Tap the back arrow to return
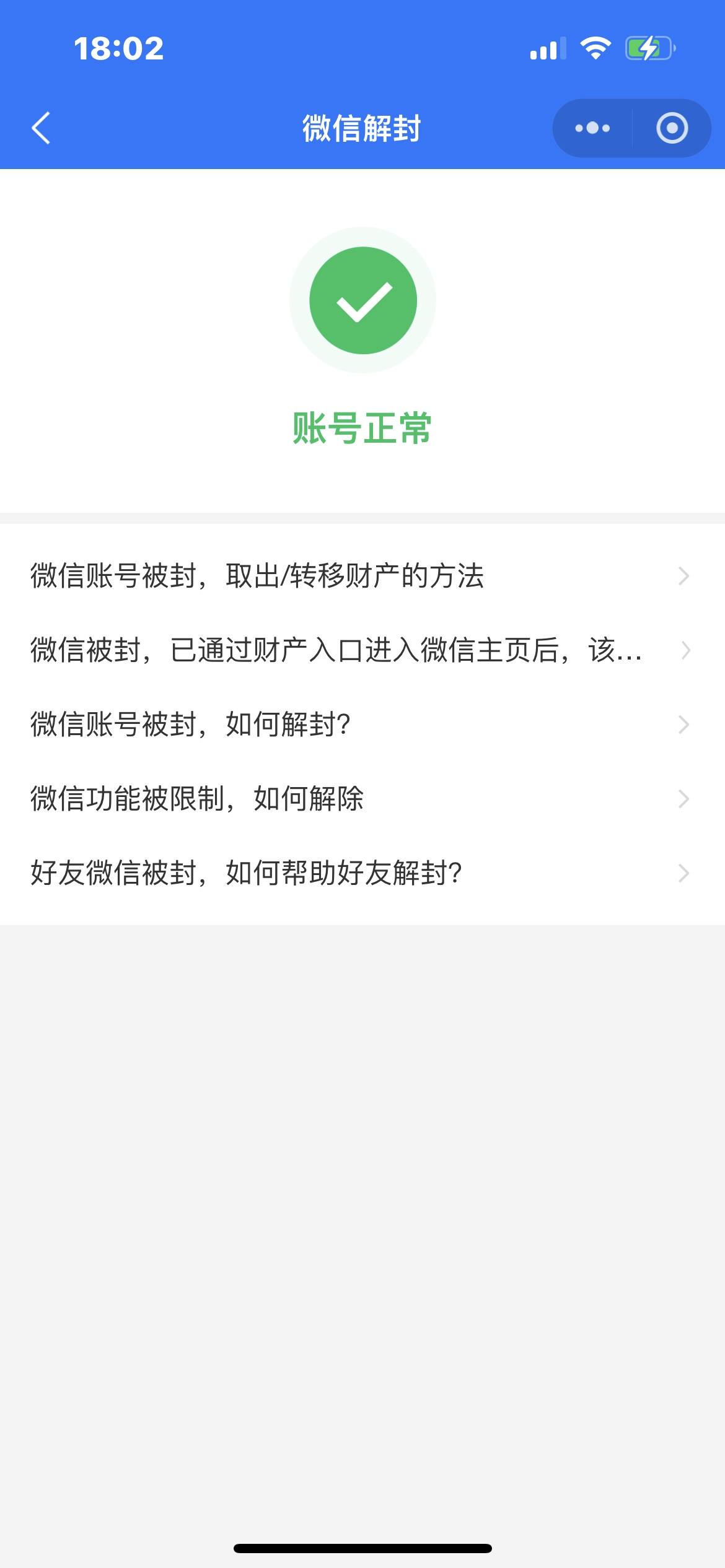This screenshot has height=1568, width=725. pos(41,129)
